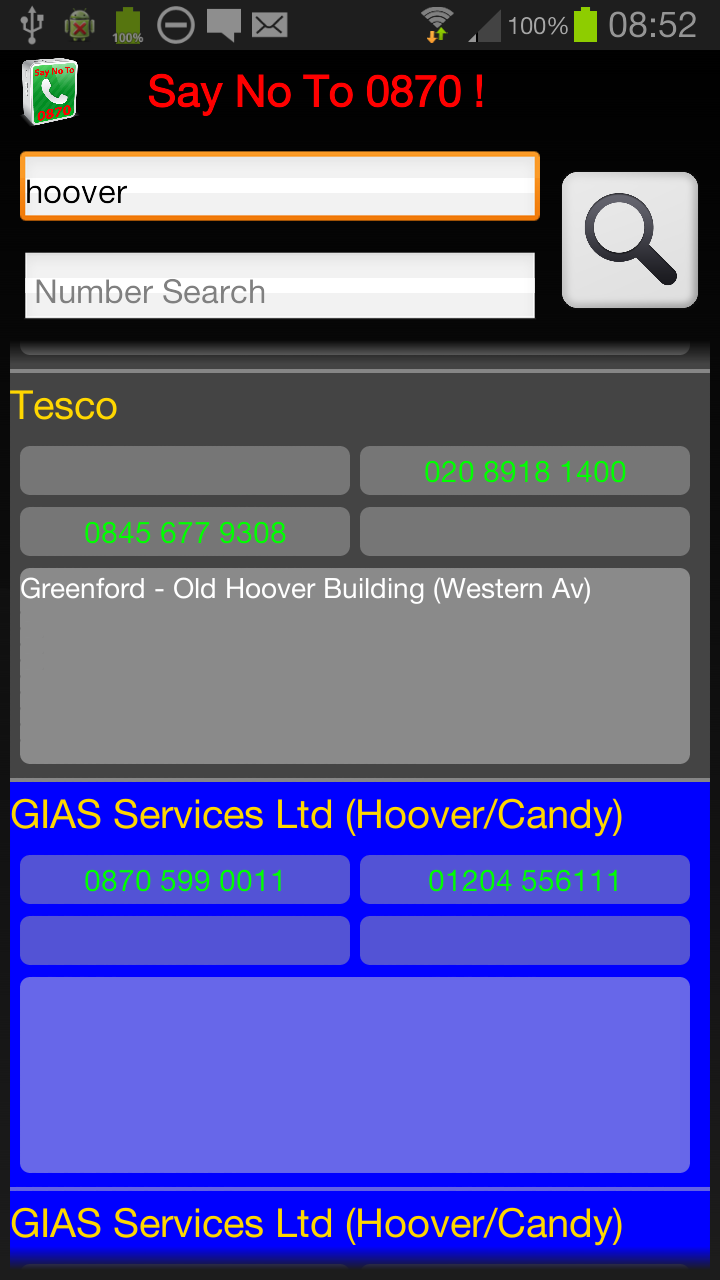Call Tesco on 020 8918 1400
This screenshot has width=720, height=1280.
coord(525,471)
